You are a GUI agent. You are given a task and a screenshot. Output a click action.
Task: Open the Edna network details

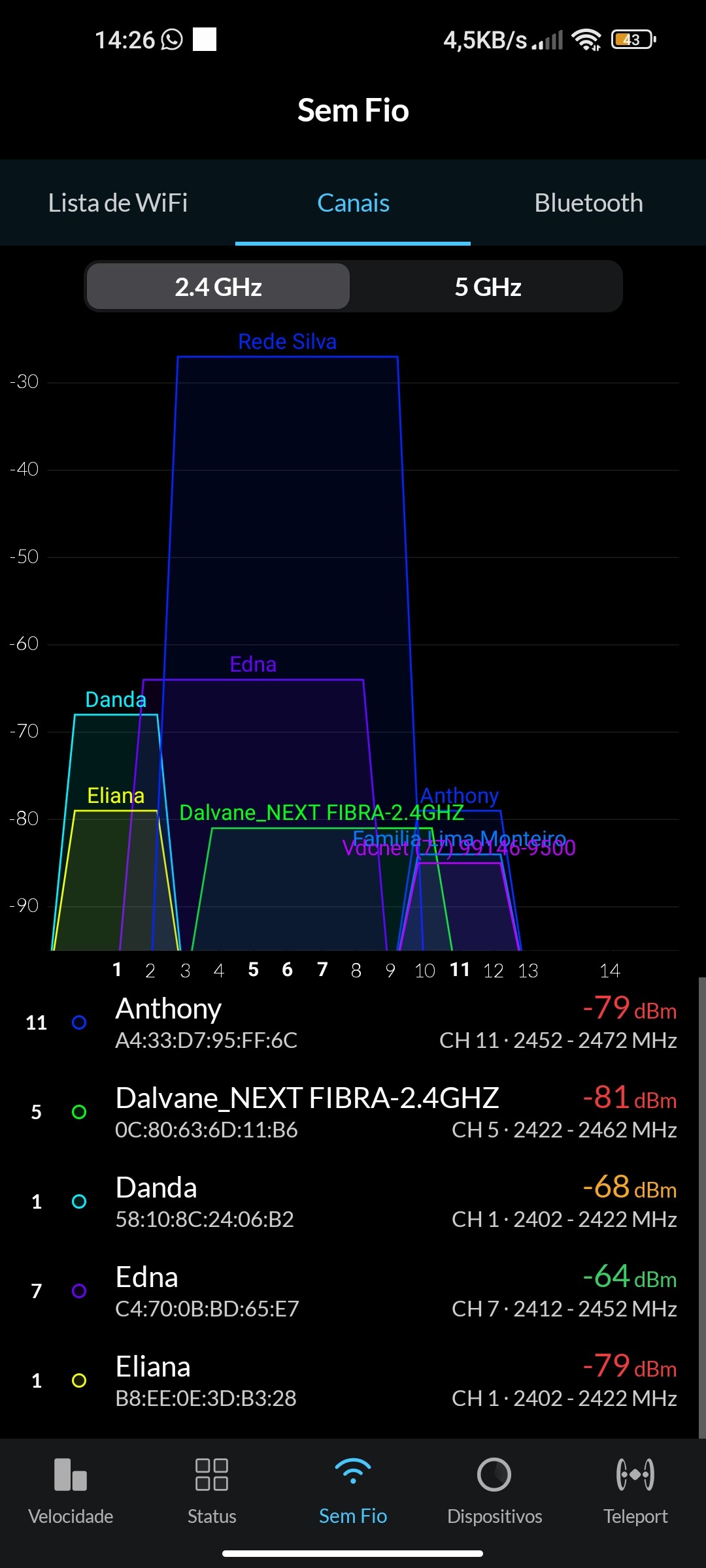(x=353, y=1292)
